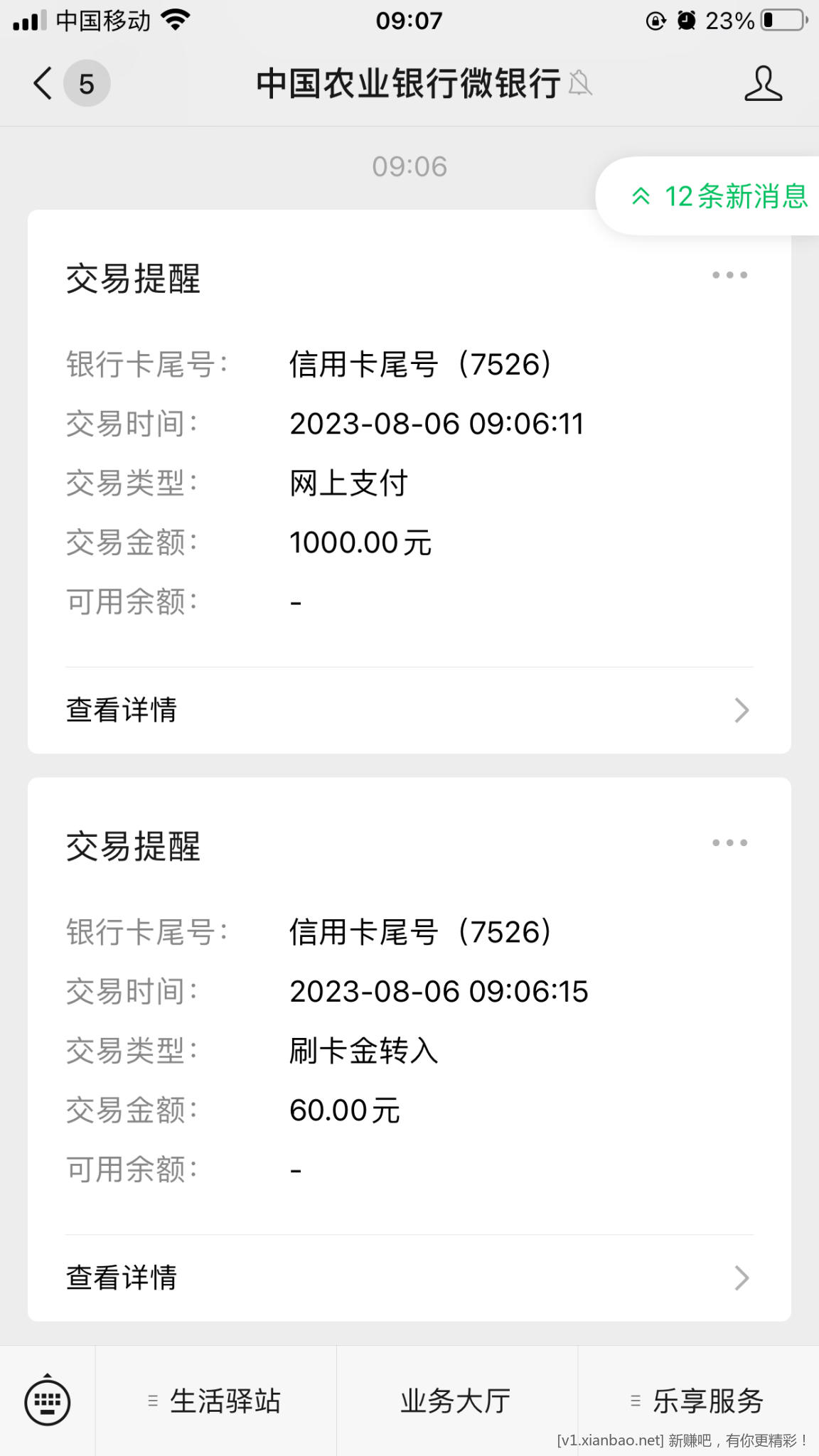Open the 乐享服务 menu
This screenshot has width=819, height=1456.
698,1401
